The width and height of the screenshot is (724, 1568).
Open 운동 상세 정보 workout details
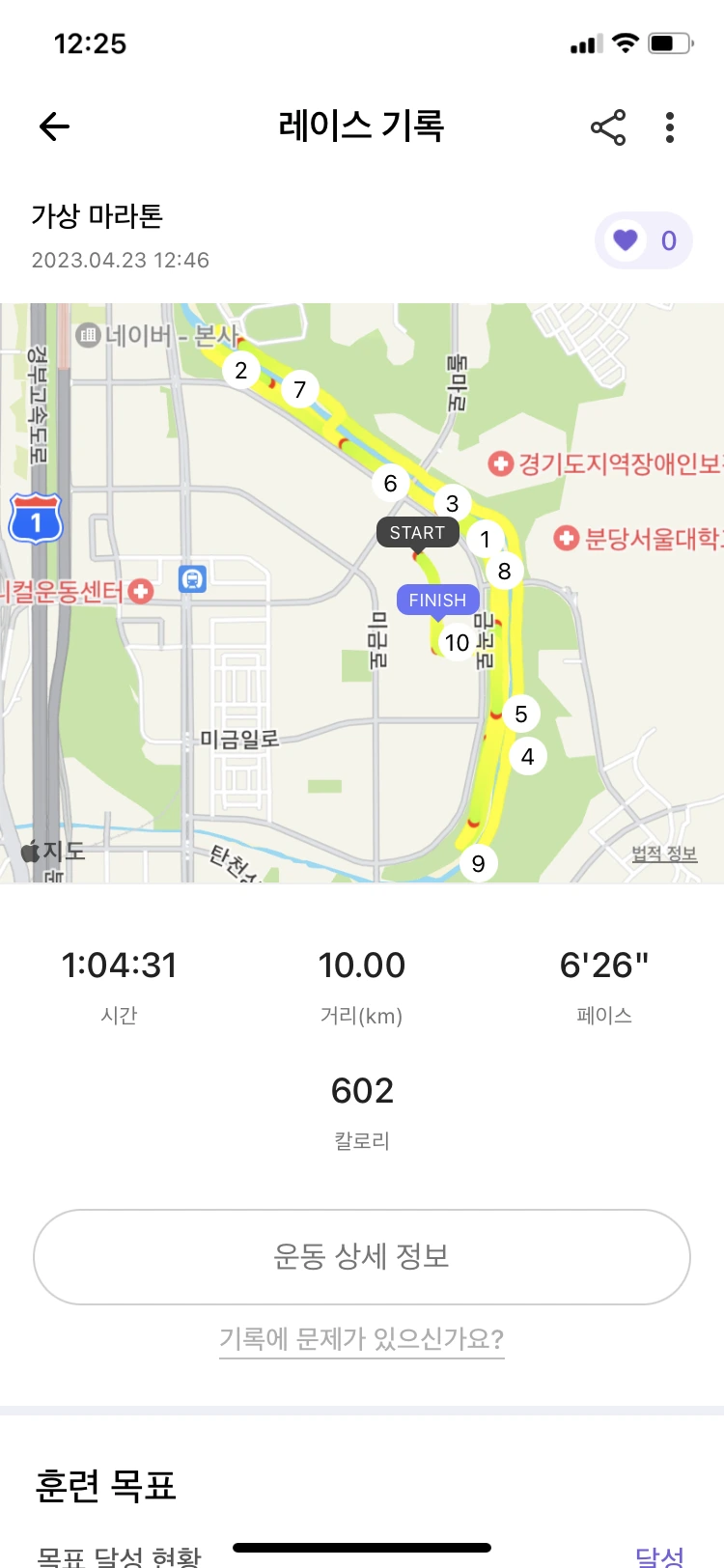(x=362, y=1256)
